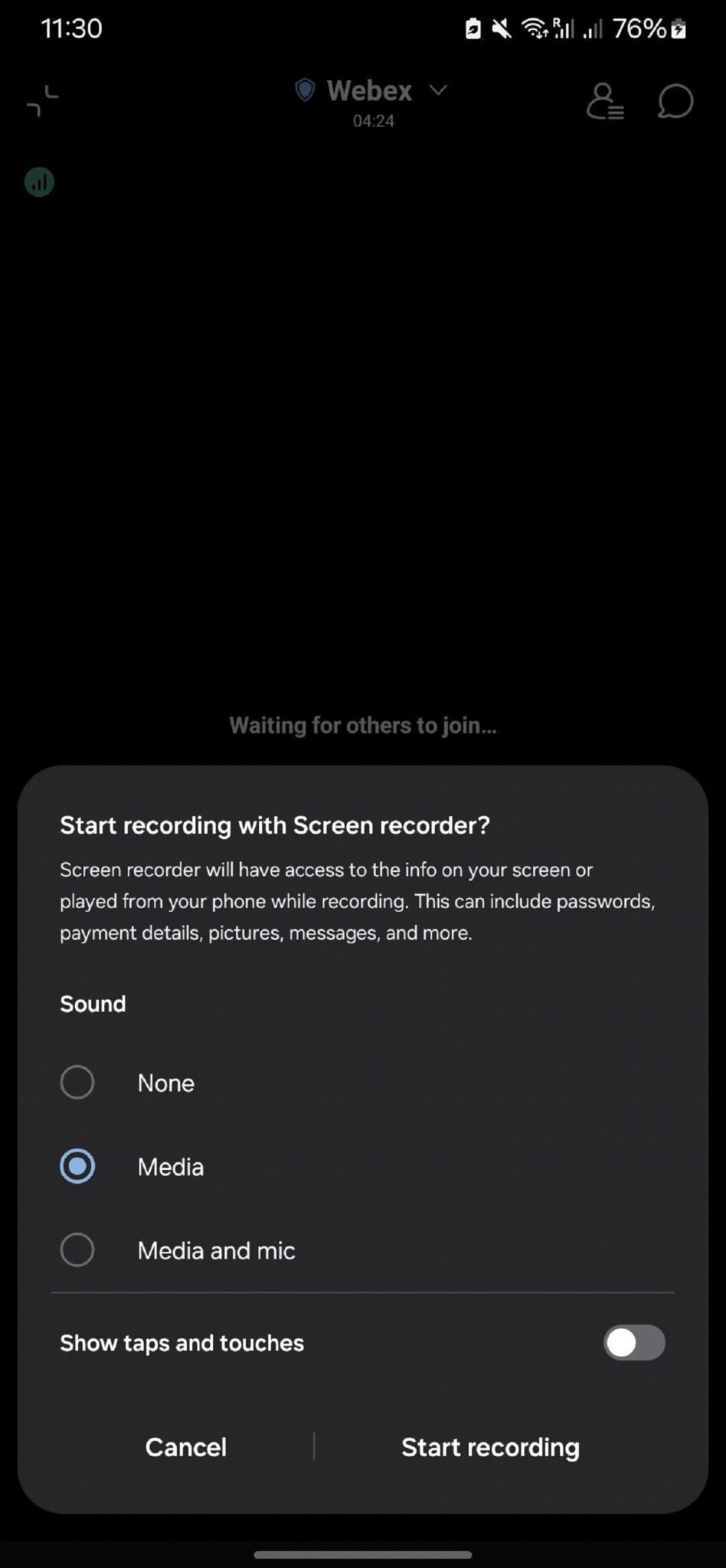Tap Start recording
The image size is (726, 1568).
490,1447
